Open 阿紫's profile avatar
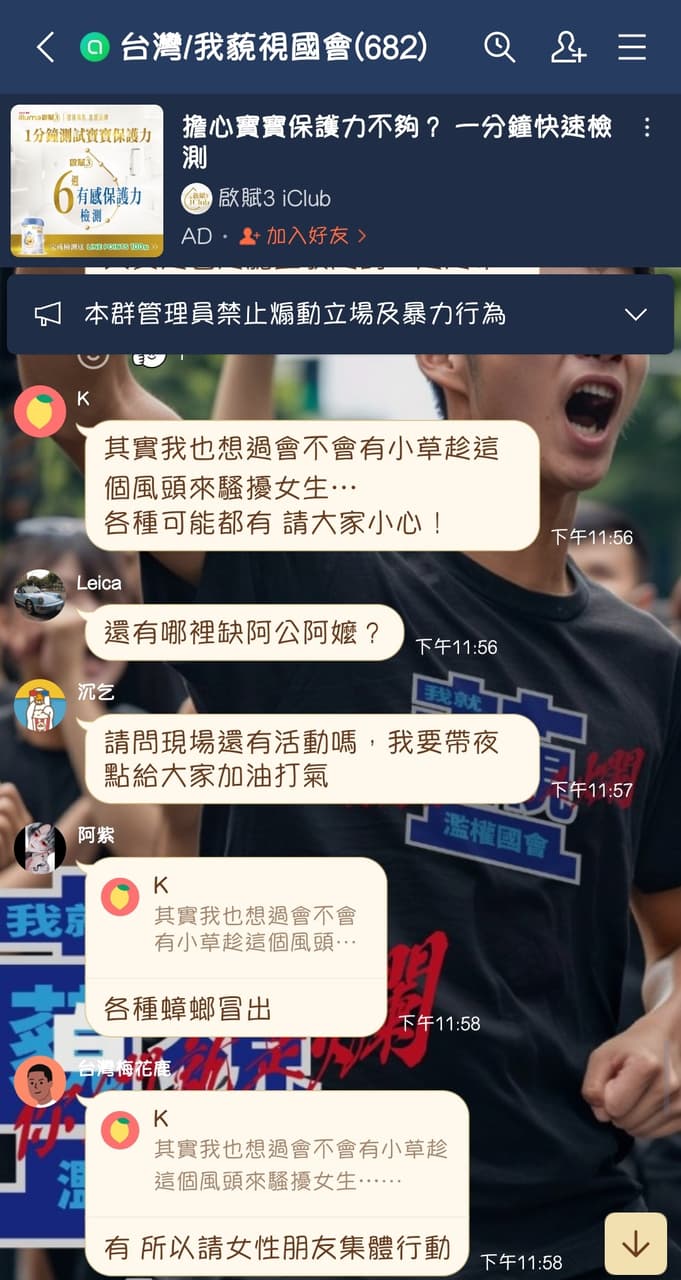Image resolution: width=681 pixels, height=1280 pixels. click(x=40, y=848)
